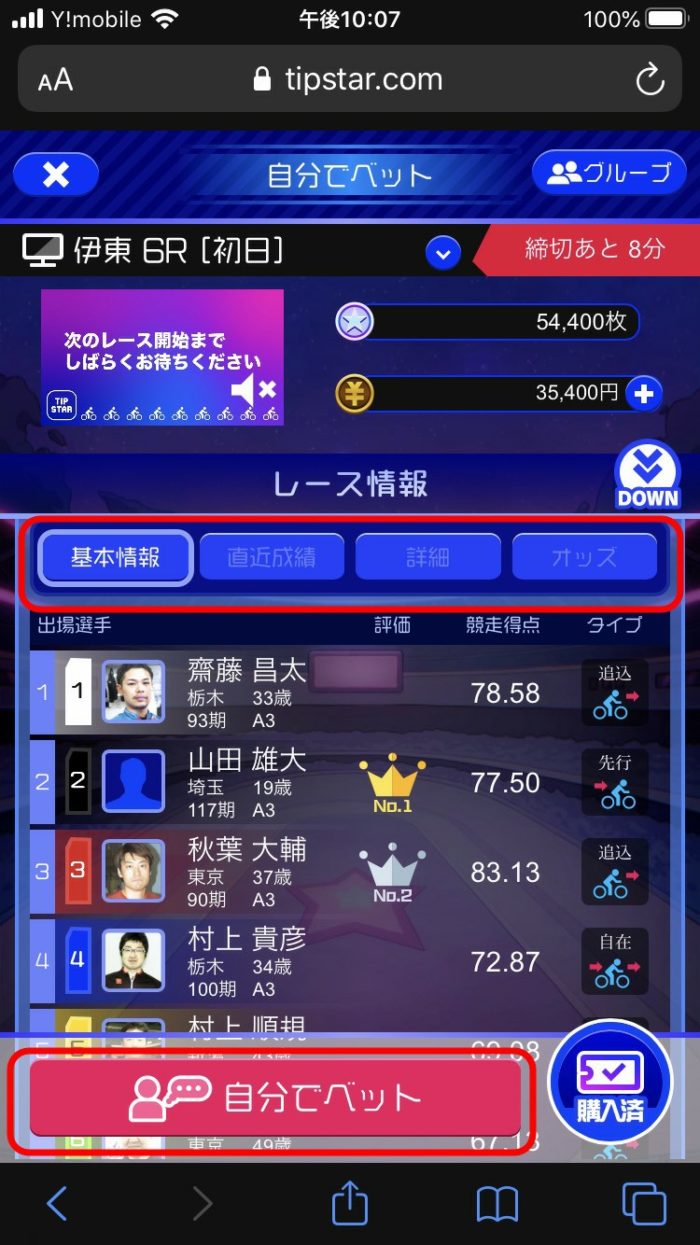
Task: Open 購入済 purchased tickets
Action: (x=610, y=1082)
